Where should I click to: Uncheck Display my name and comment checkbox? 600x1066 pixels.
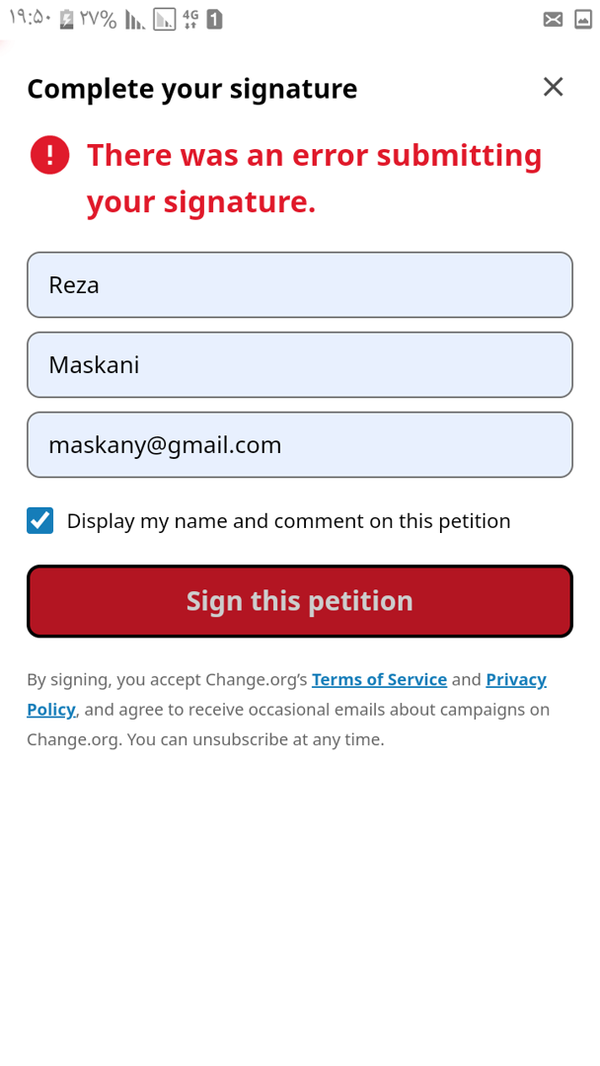click(40, 521)
